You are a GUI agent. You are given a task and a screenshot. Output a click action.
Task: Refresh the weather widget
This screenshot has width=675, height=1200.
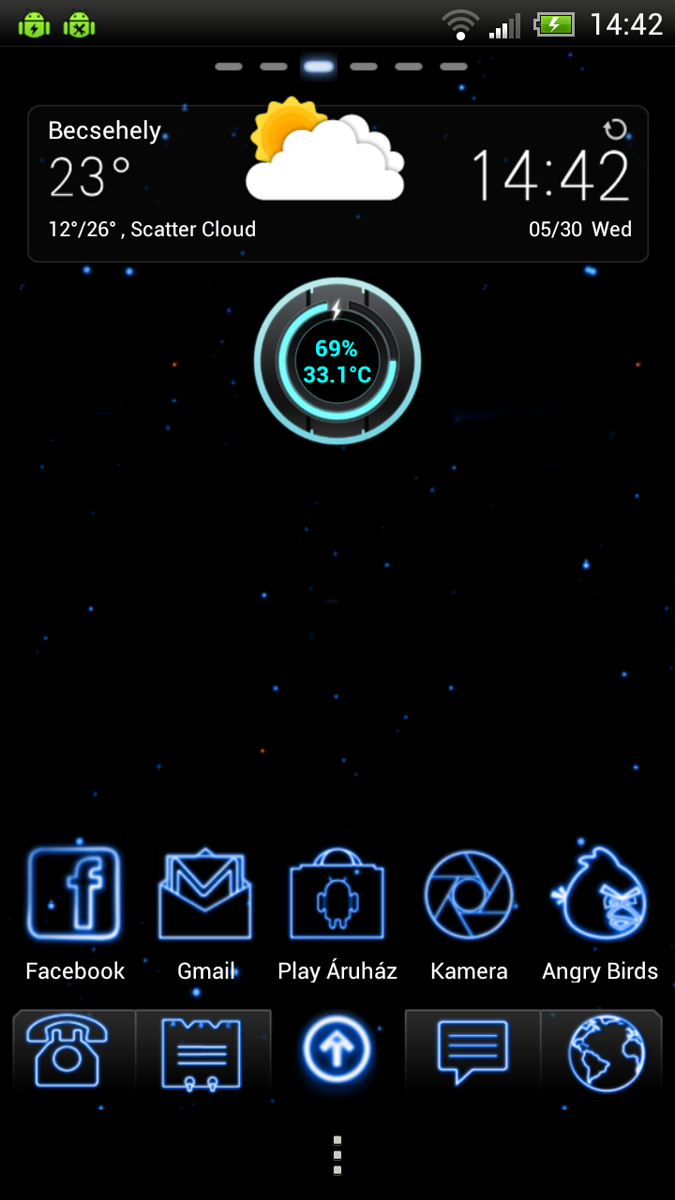point(615,129)
